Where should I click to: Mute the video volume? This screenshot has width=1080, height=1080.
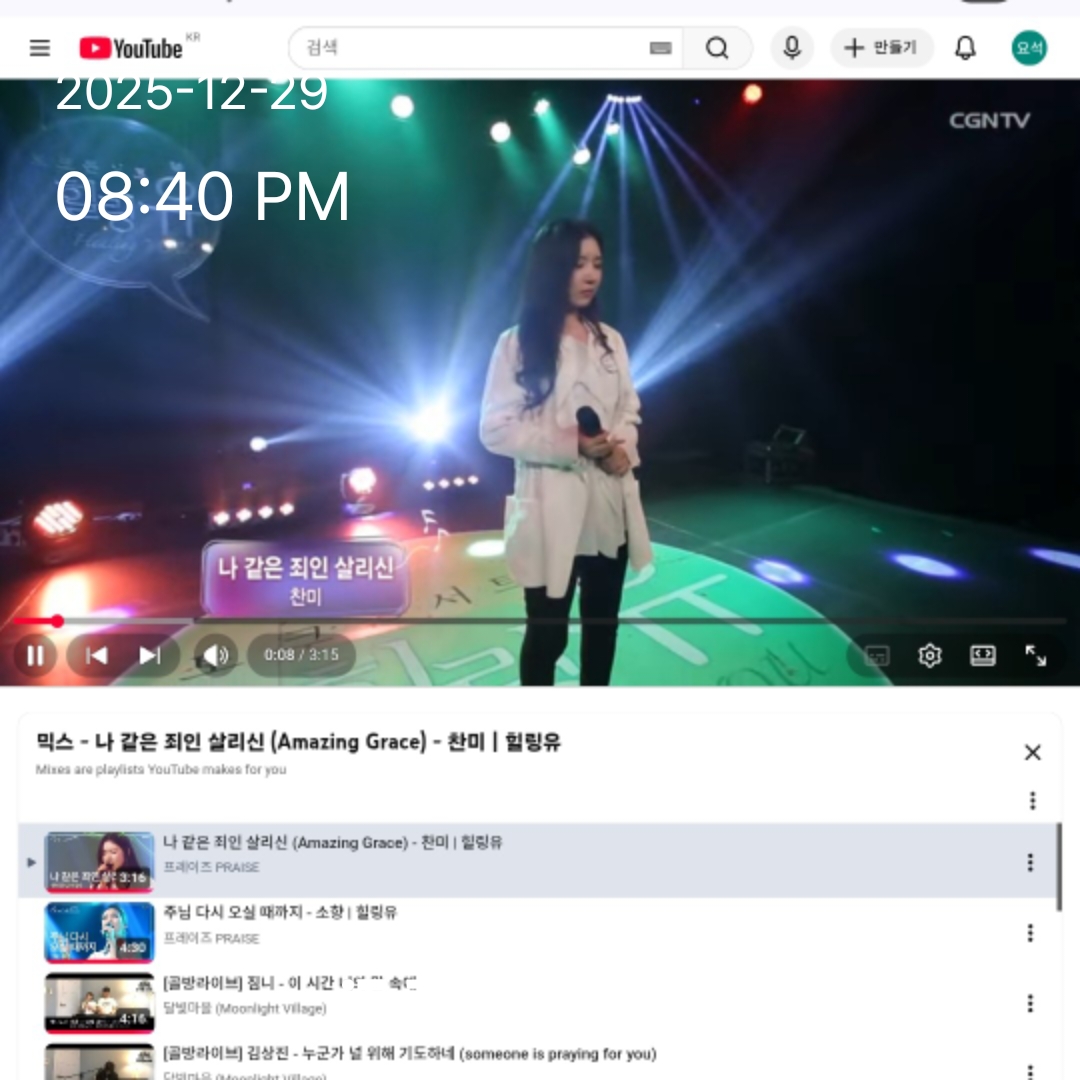pos(216,655)
